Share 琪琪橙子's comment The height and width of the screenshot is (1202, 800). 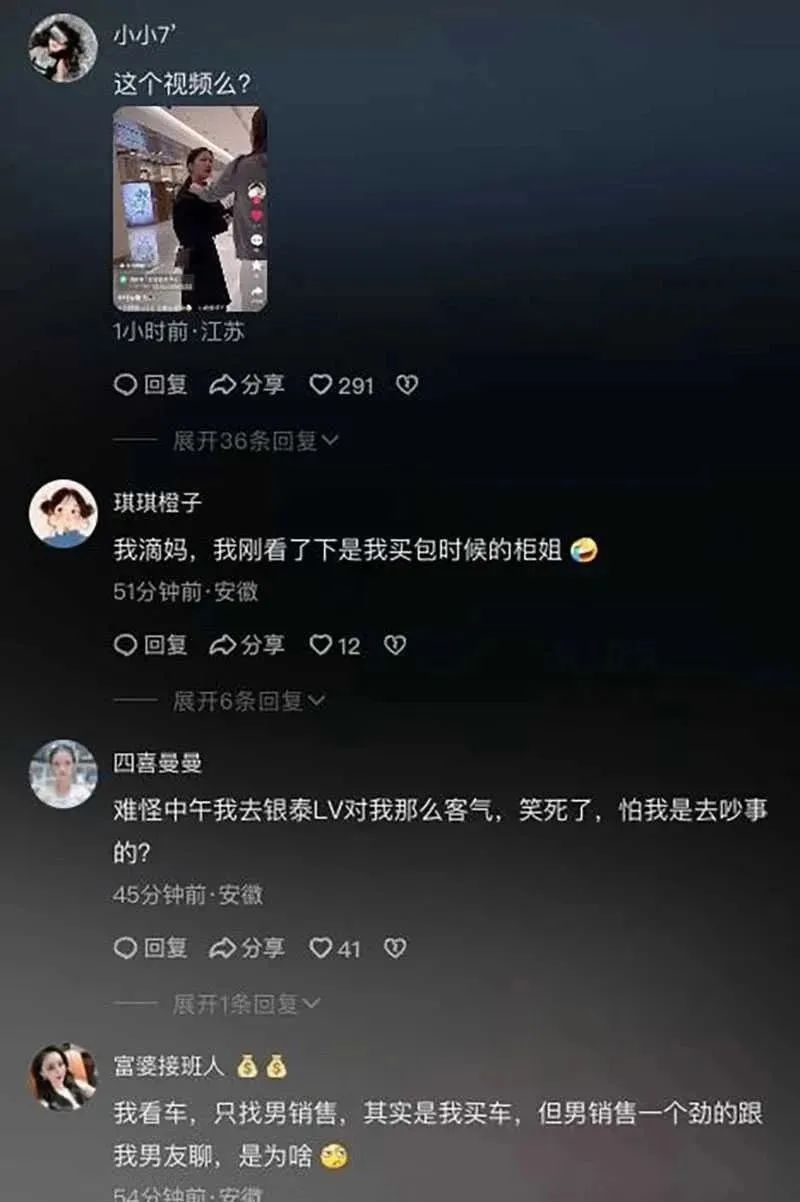click(x=247, y=646)
